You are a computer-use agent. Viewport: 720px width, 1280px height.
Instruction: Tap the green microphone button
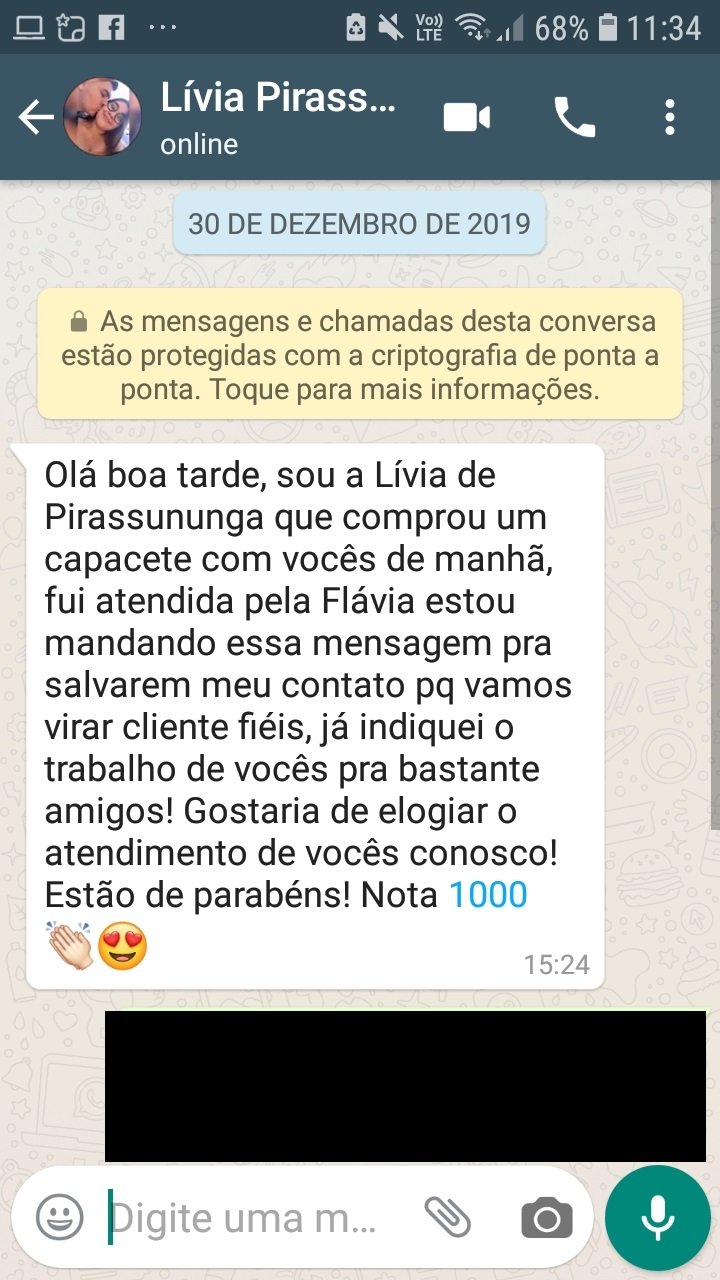click(x=657, y=1217)
